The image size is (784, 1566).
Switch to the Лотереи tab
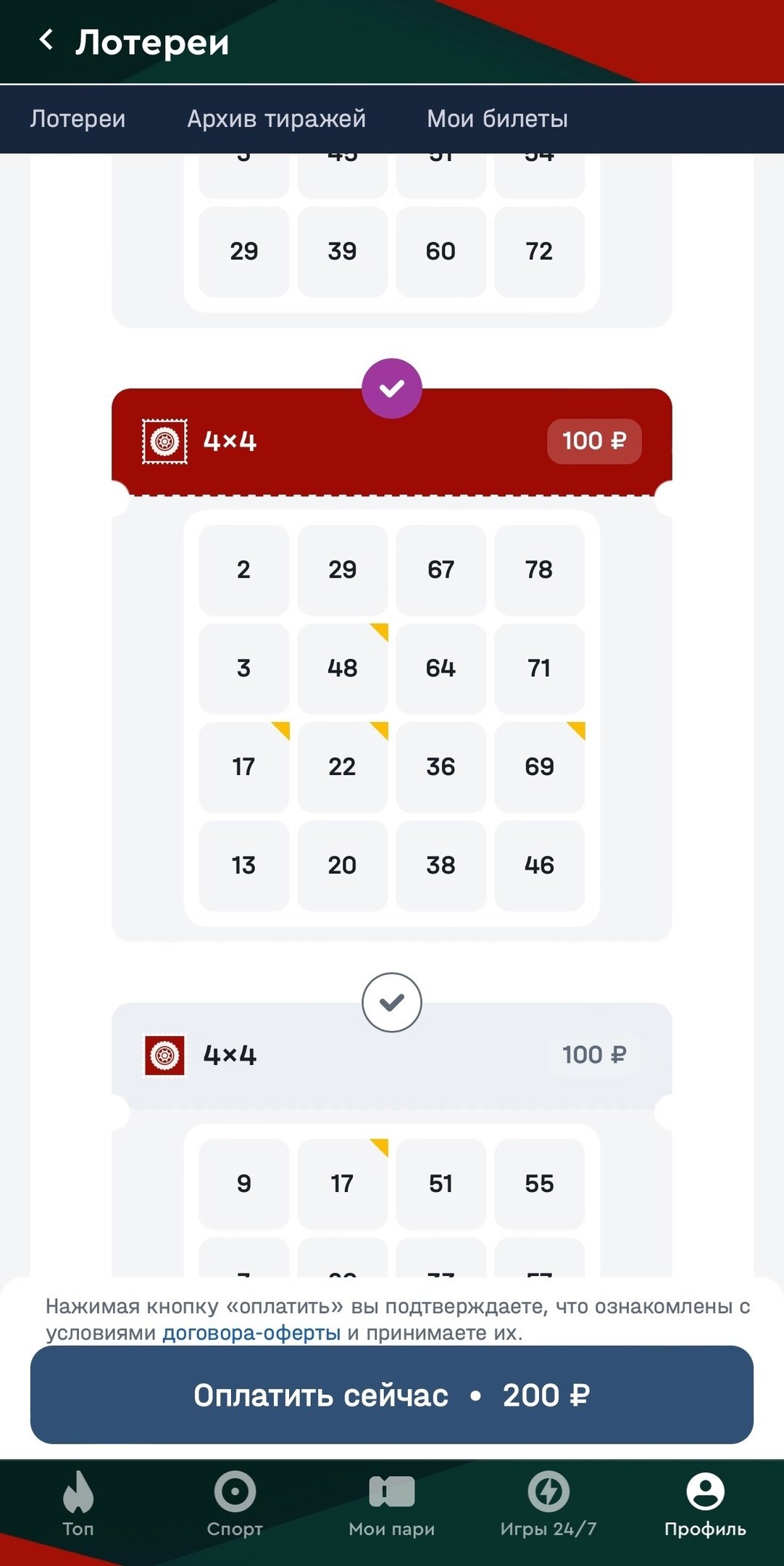tap(78, 119)
